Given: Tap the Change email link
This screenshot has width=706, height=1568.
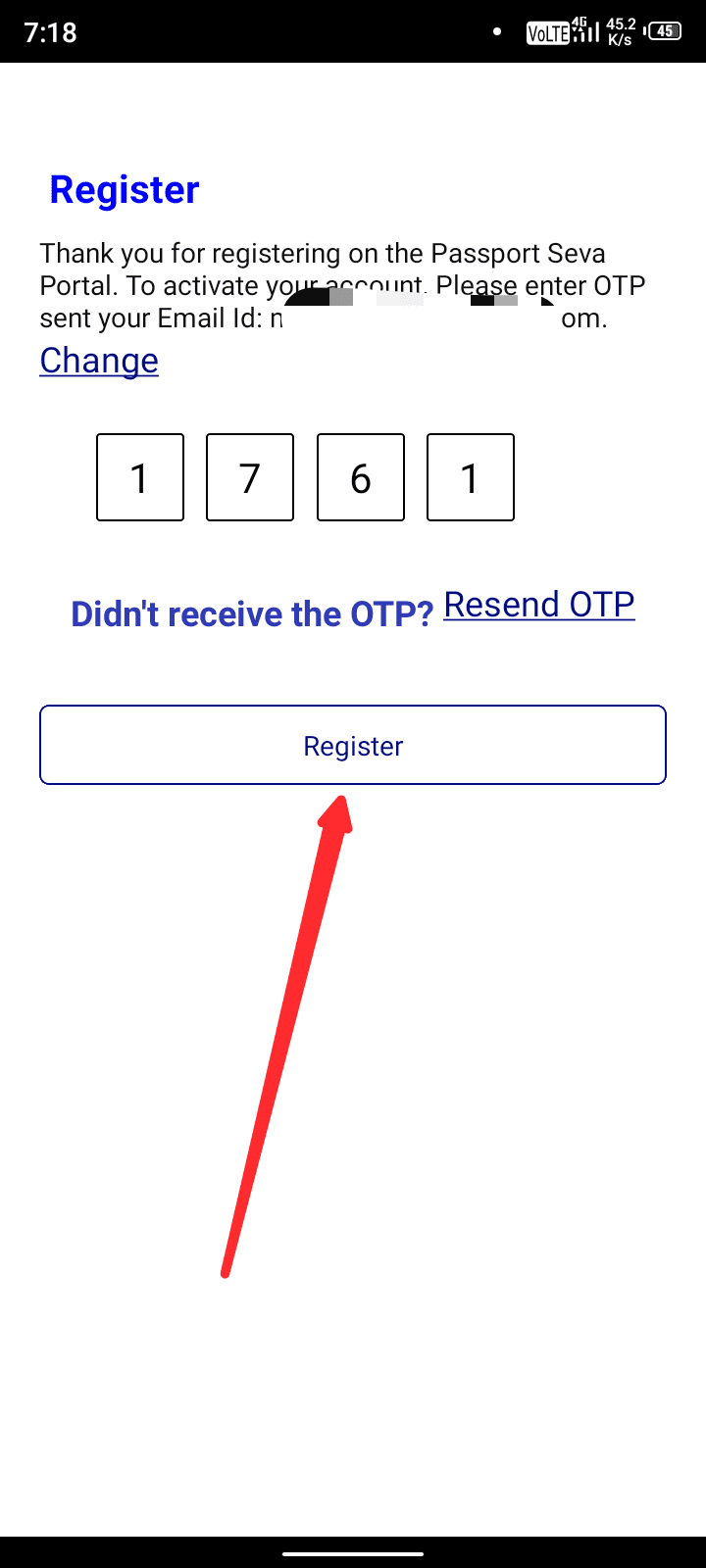Looking at the screenshot, I should [x=99, y=361].
